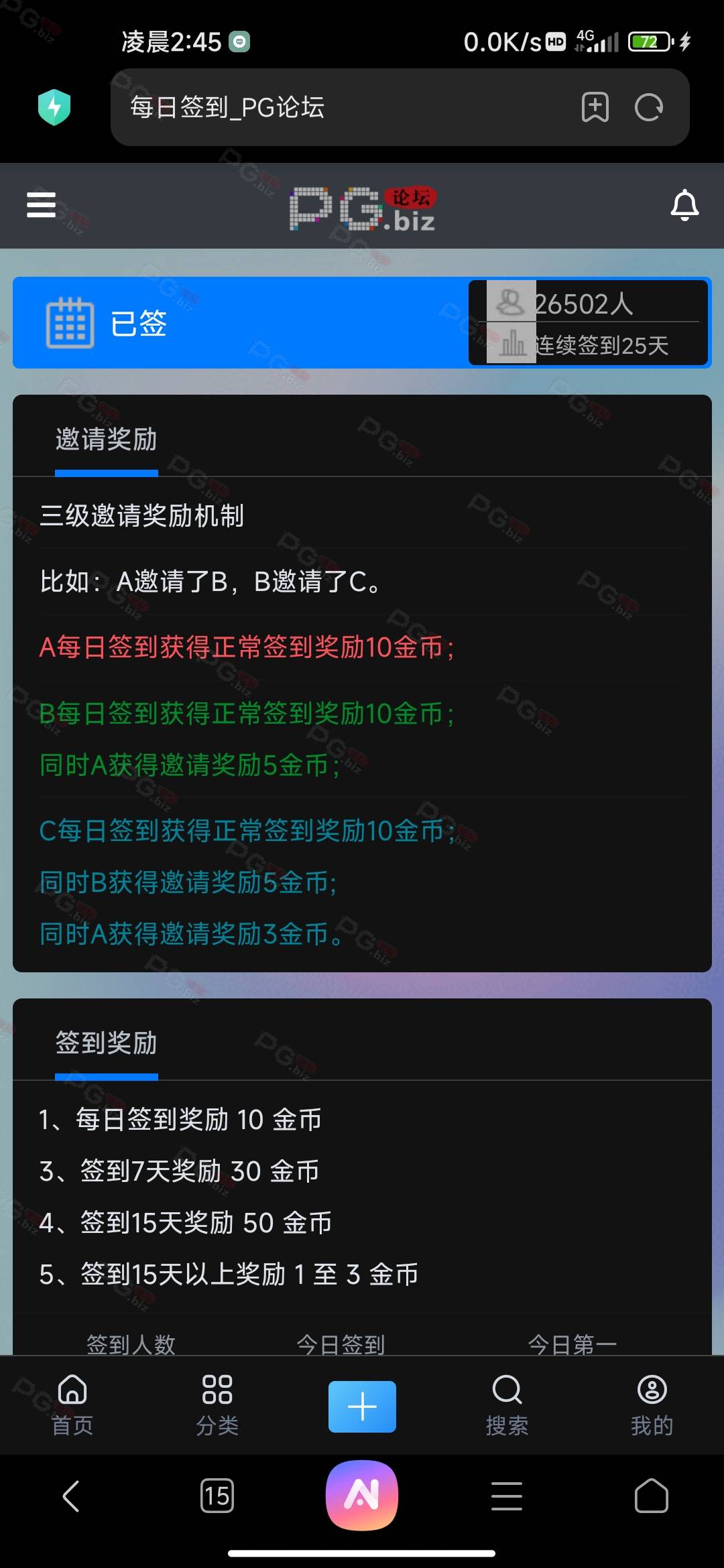Screen dimensions: 724x1568
Task: Open the 我的 profile tab
Action: (x=652, y=1404)
